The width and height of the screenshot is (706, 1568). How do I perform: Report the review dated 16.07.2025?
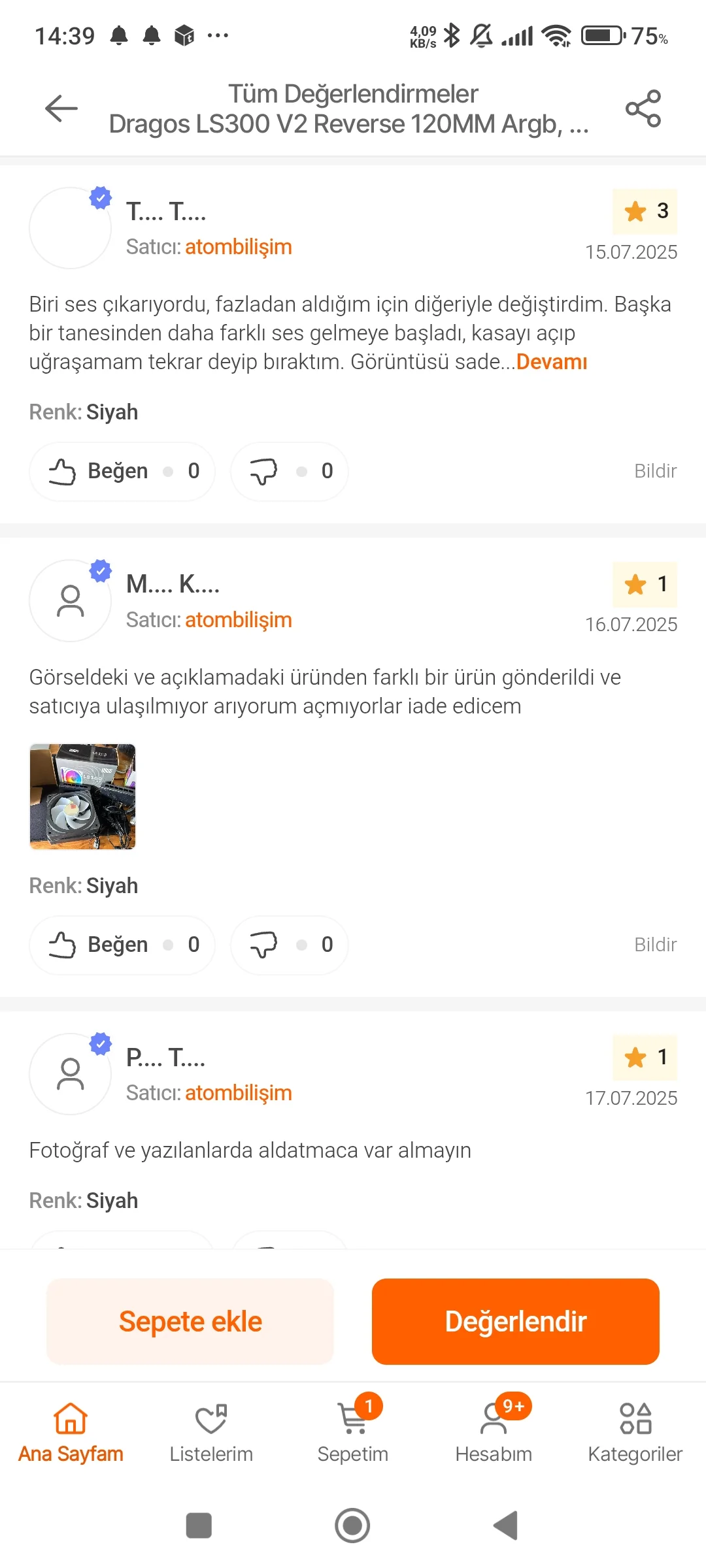tap(655, 945)
